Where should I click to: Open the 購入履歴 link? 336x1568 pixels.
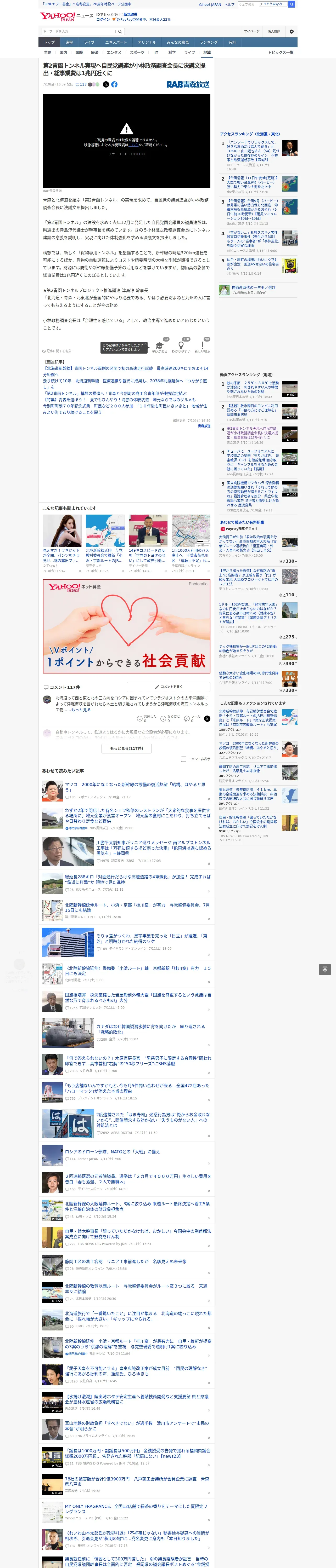point(274,31)
